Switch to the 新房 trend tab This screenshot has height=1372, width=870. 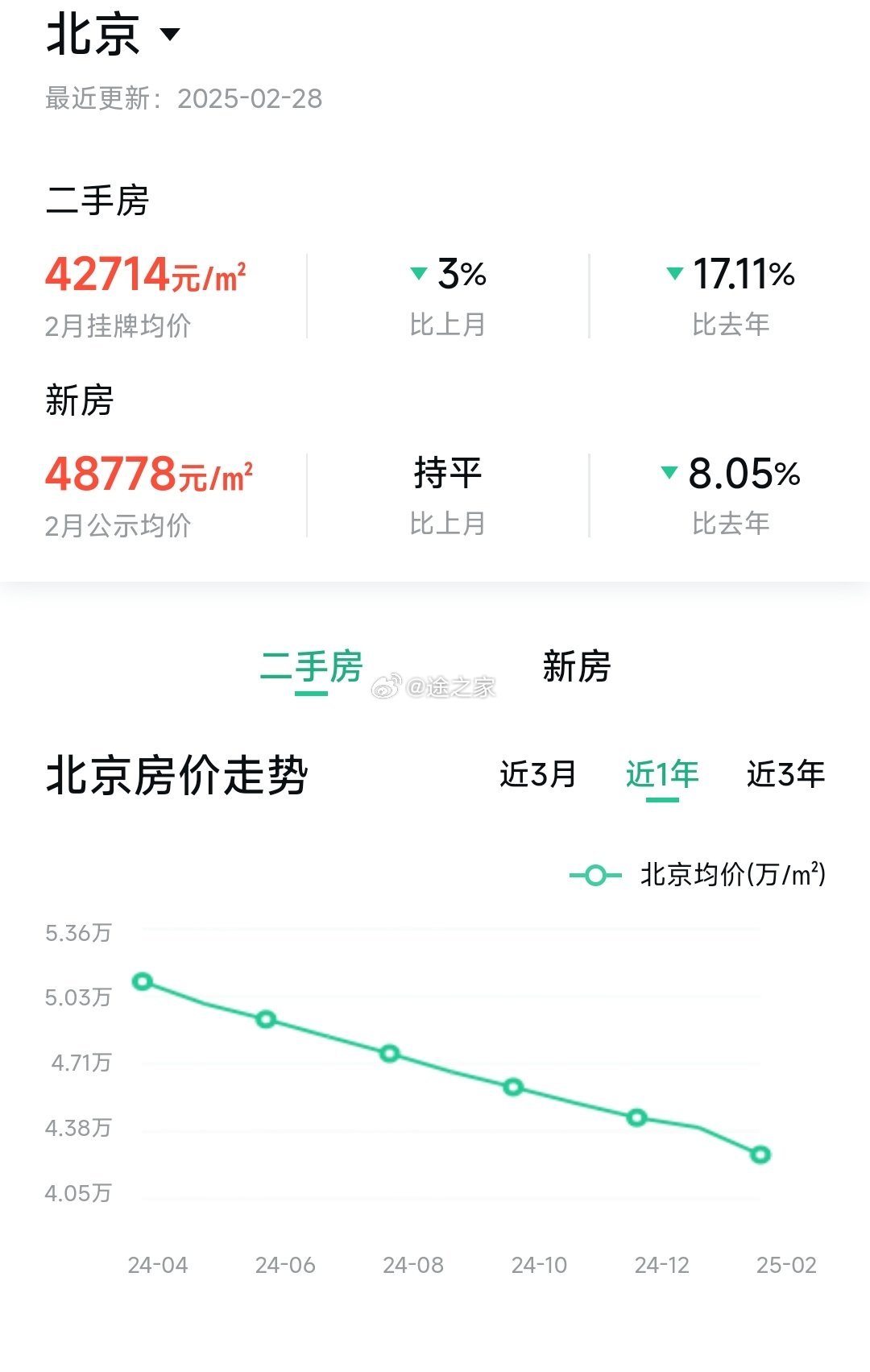pyautogui.click(x=576, y=667)
